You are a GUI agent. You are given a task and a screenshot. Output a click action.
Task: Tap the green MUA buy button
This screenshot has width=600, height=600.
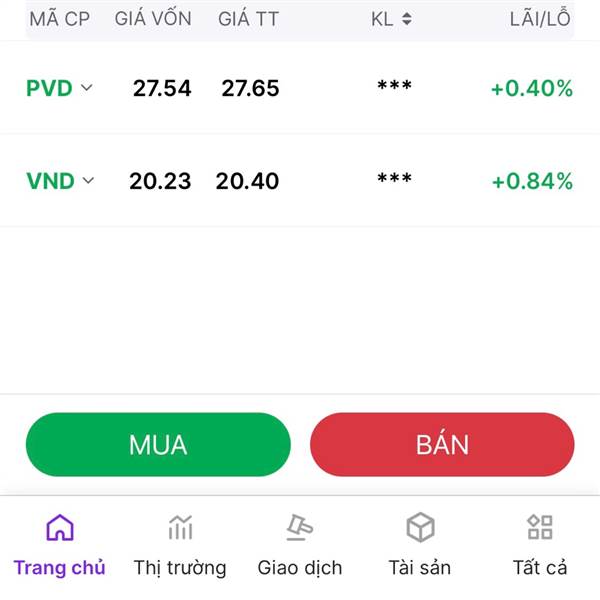click(x=158, y=444)
